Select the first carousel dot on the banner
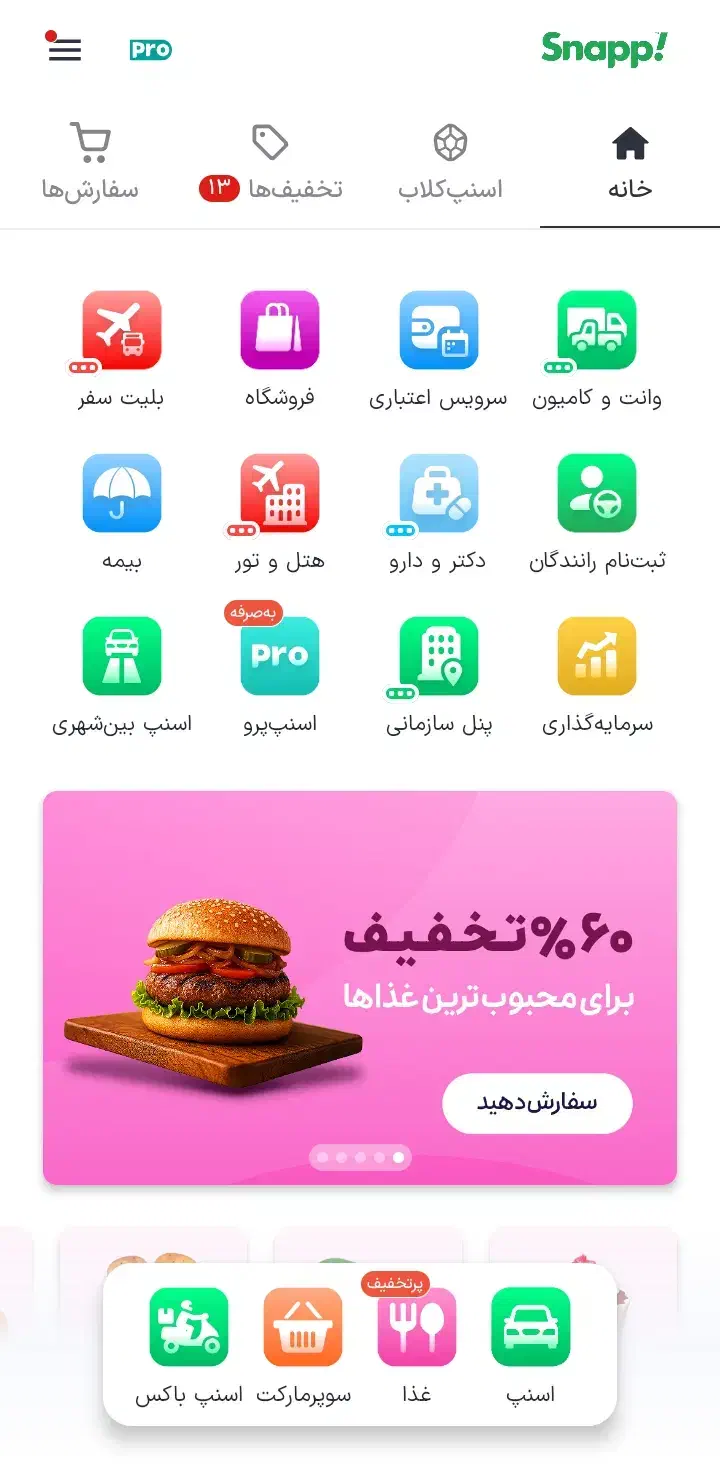 tap(323, 1157)
